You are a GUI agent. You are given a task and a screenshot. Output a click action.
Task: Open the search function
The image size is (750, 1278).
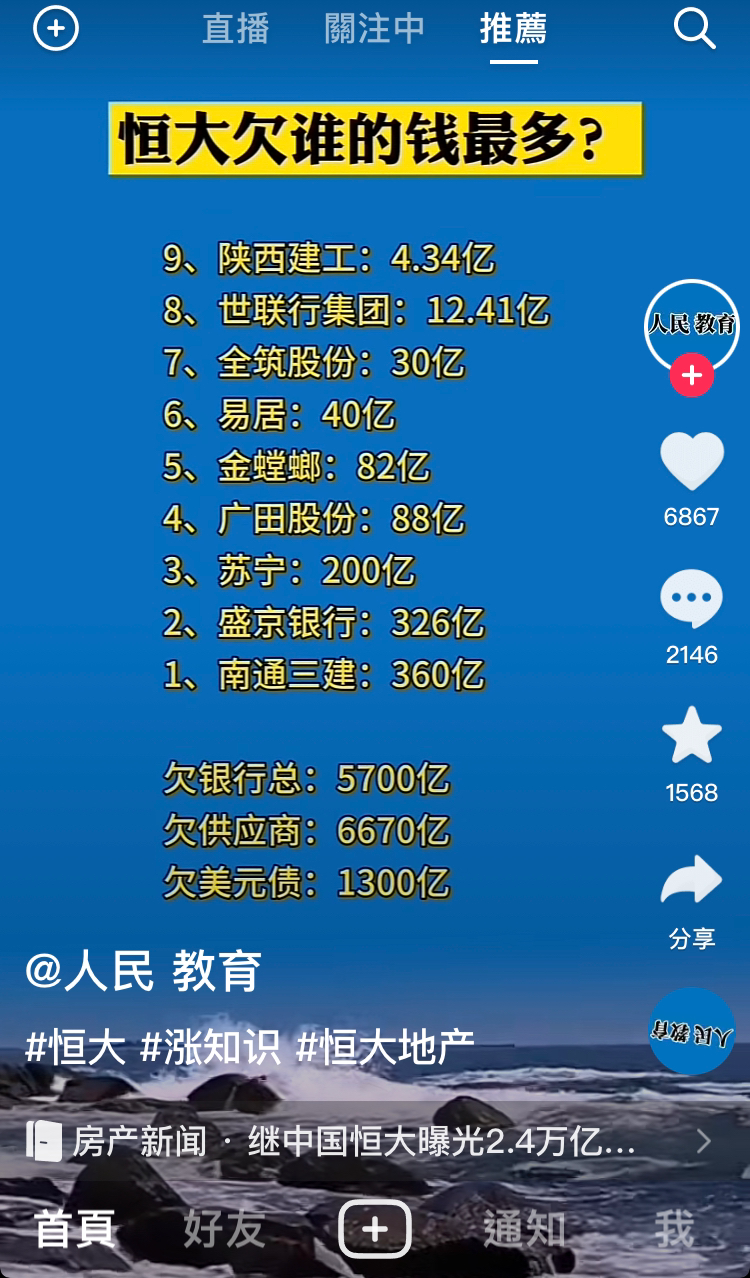[x=693, y=30]
